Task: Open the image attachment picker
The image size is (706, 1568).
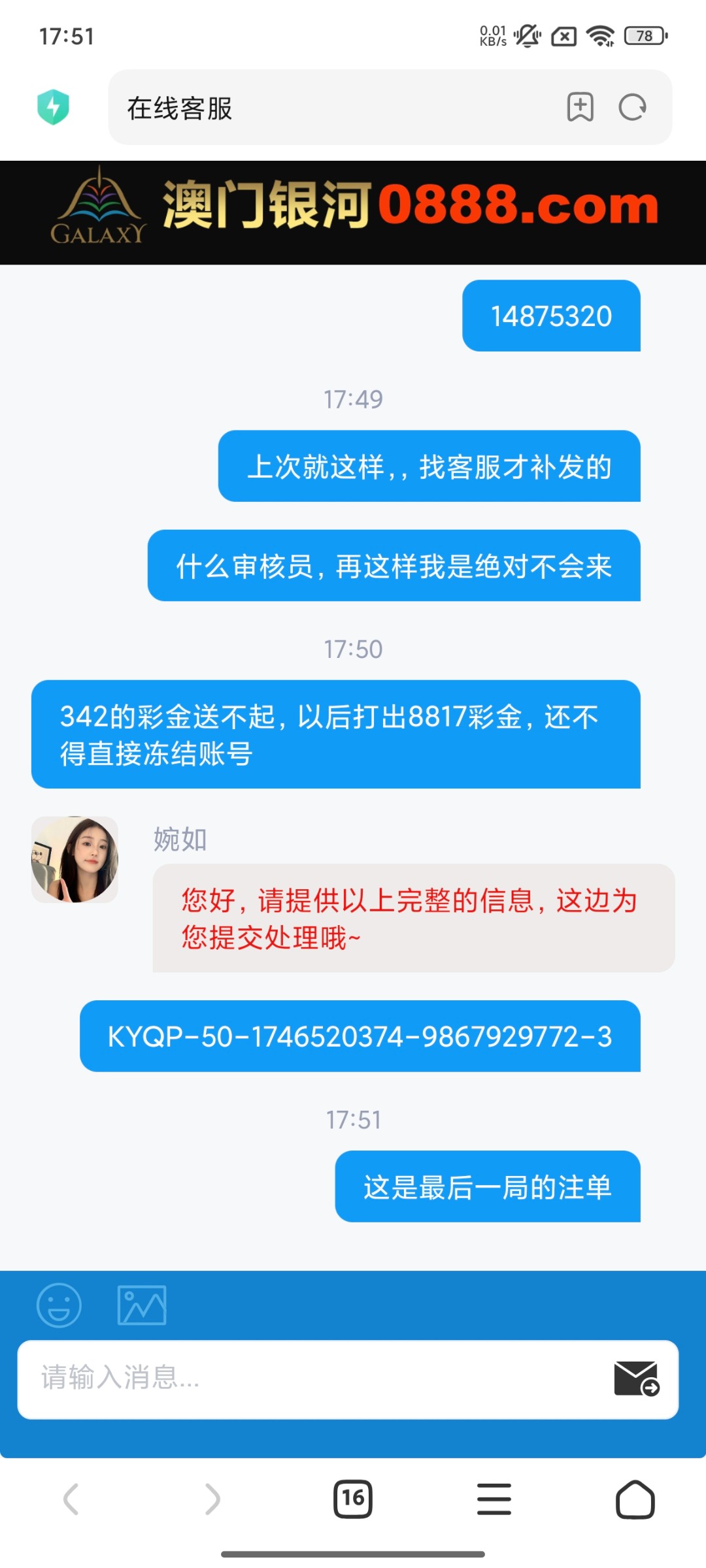Action: [143, 1305]
